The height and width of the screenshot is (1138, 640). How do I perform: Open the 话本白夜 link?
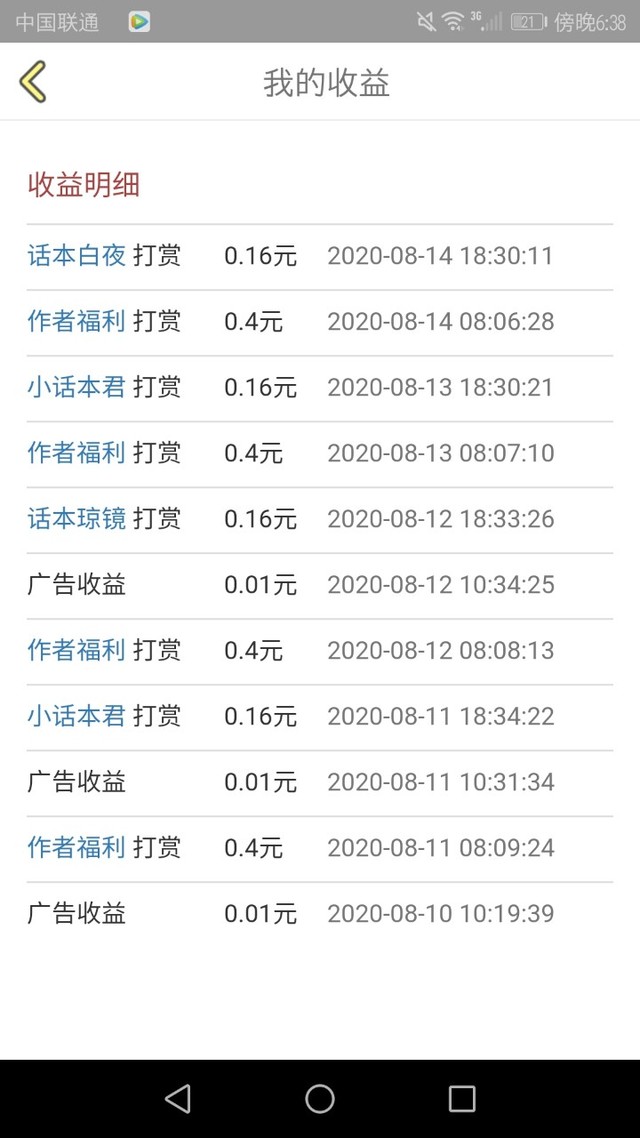click(x=77, y=255)
